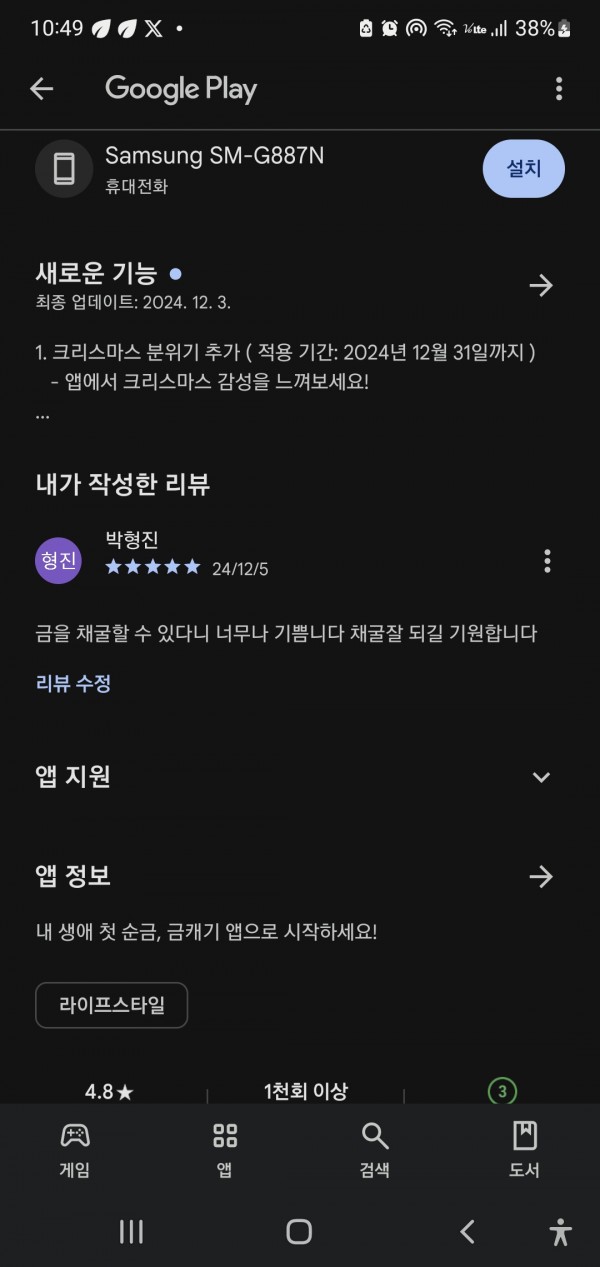Tap the 설치 install button
The width and height of the screenshot is (600, 1267).
tap(524, 168)
